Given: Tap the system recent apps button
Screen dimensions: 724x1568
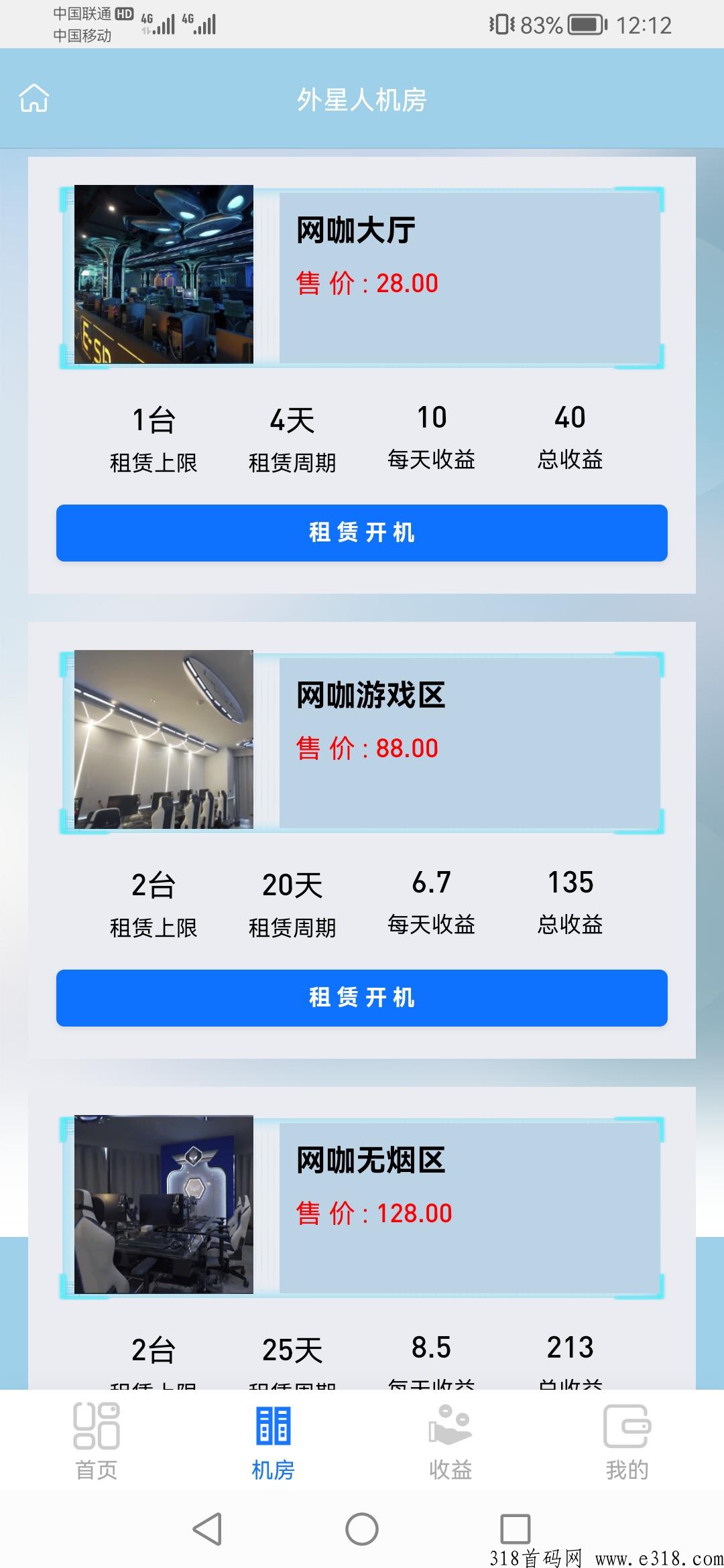Looking at the screenshot, I should pos(516,1529).
